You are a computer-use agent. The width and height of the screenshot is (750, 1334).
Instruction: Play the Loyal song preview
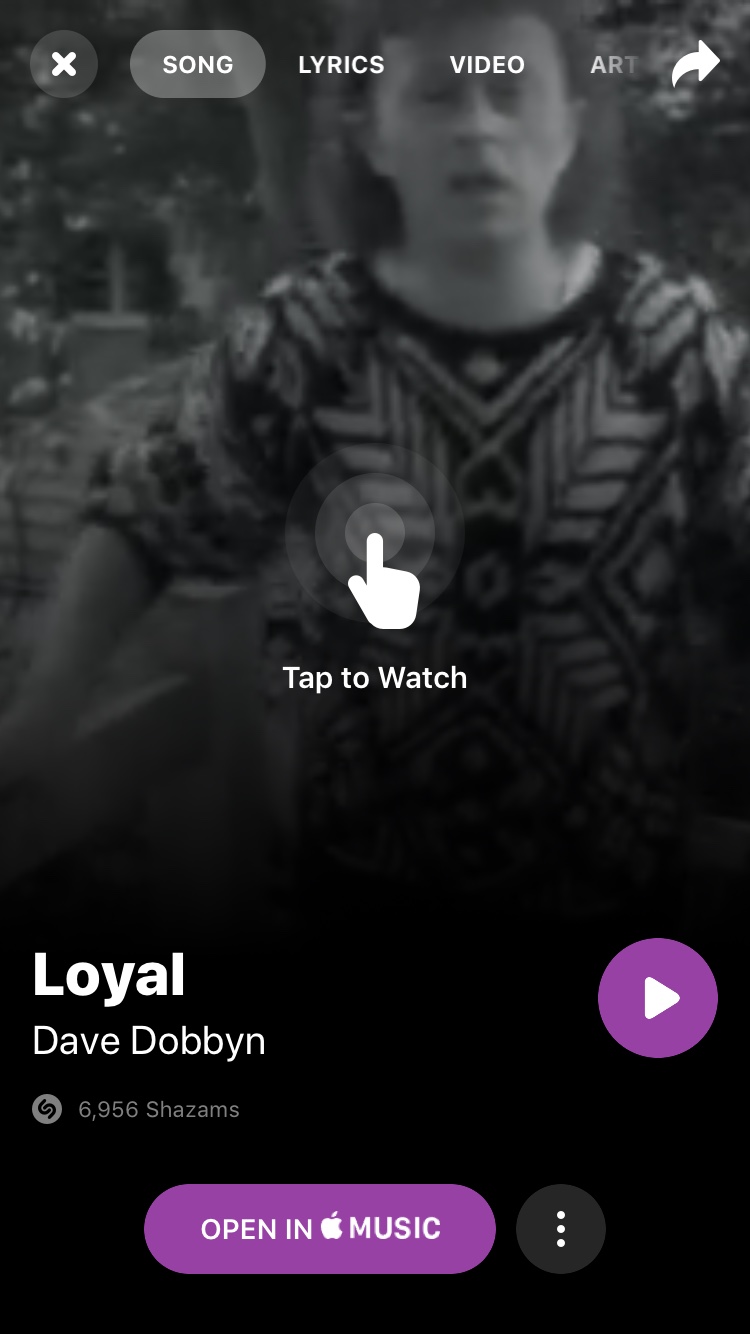pyautogui.click(x=658, y=997)
